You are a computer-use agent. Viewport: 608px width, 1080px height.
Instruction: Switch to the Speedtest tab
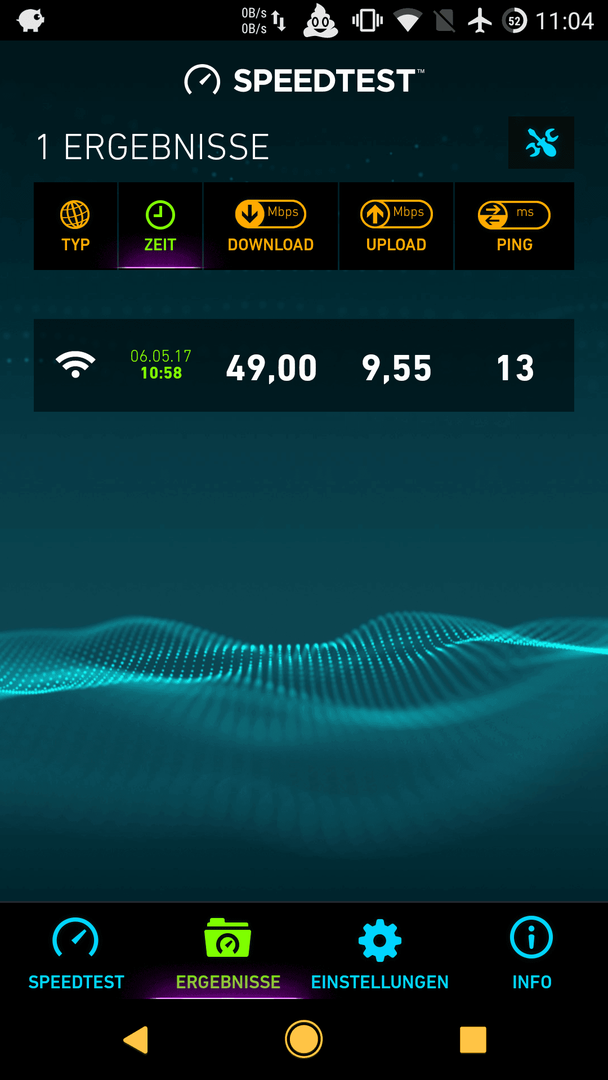point(76,954)
